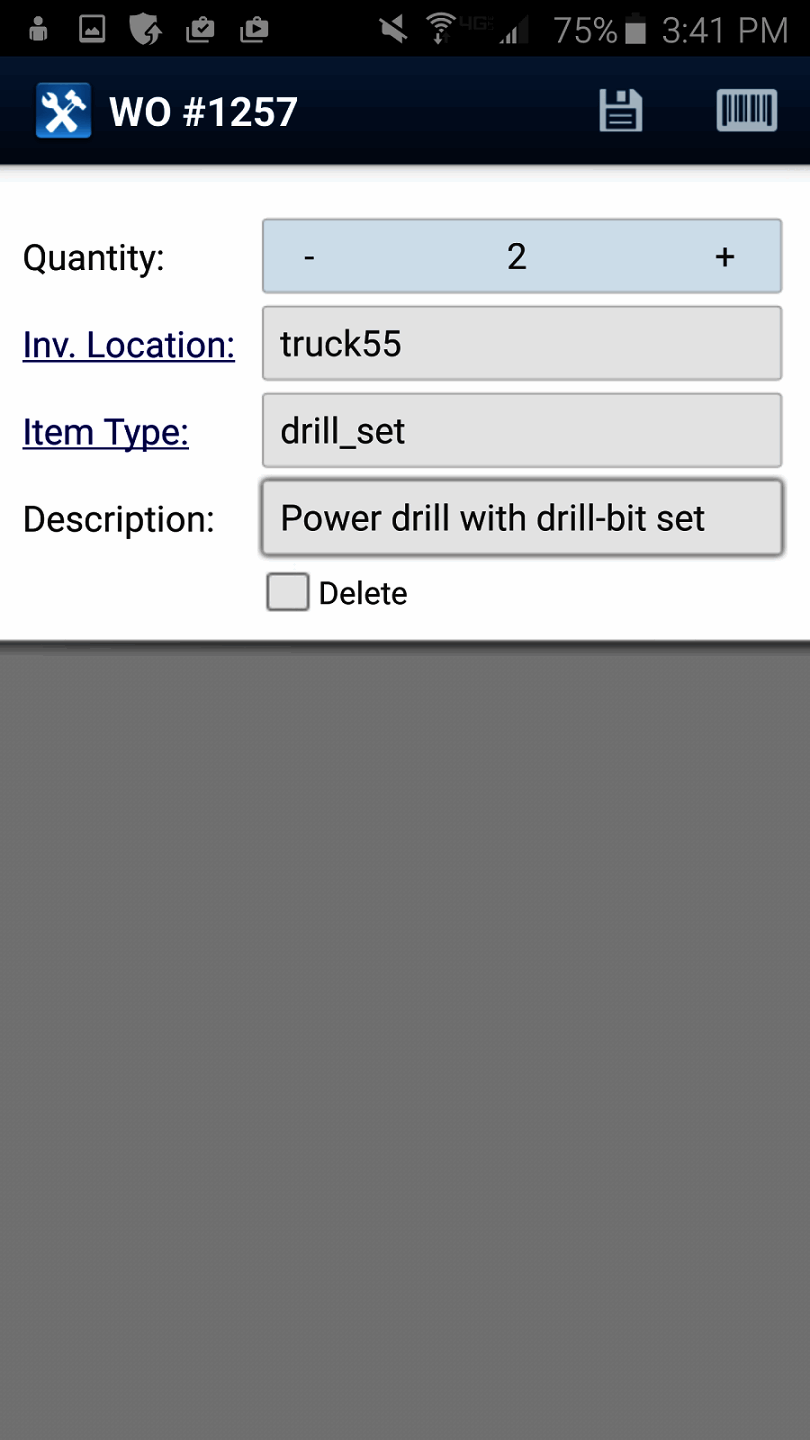
Task: Select the truck55 location field
Action: point(520,343)
